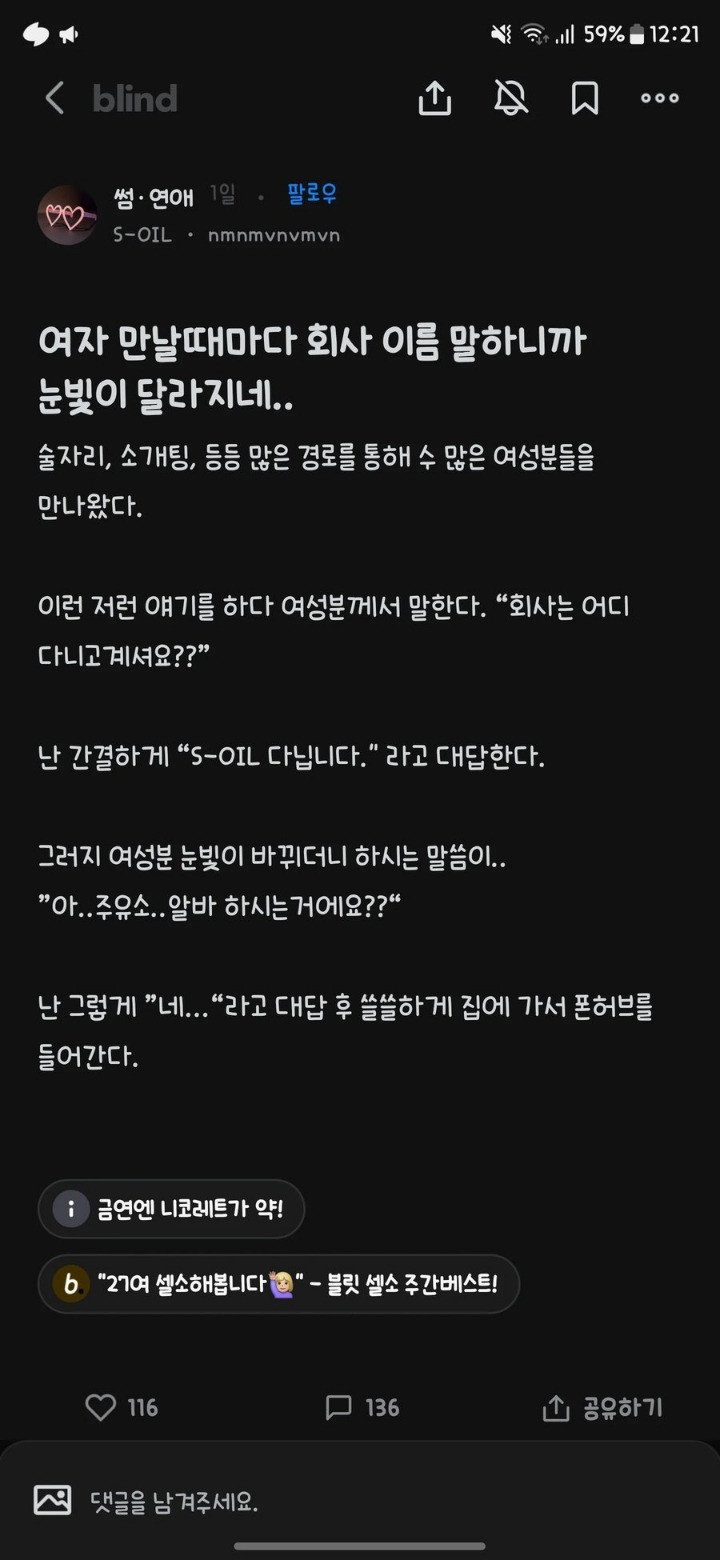The height and width of the screenshot is (1560, 720).
Task: Follow the author via 팔로우
Action: pos(312,195)
